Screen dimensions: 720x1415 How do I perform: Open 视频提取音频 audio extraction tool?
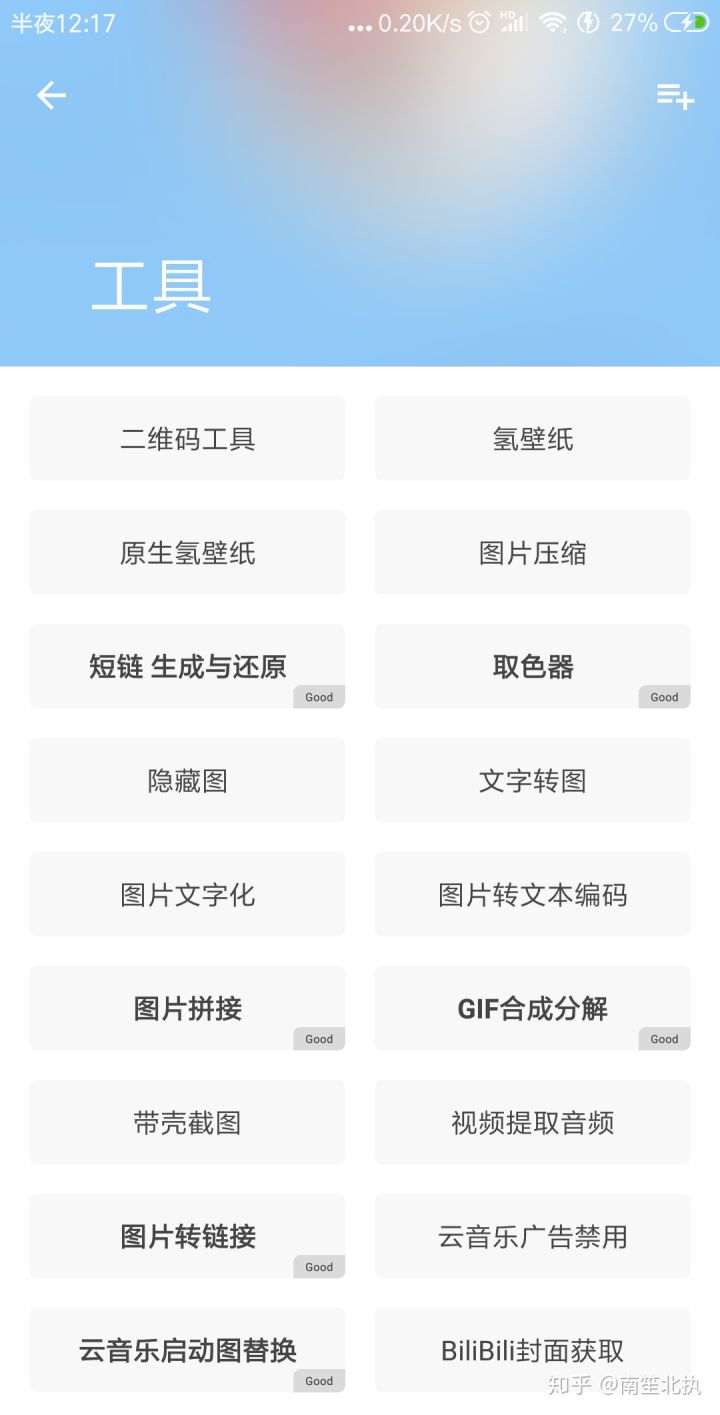532,1122
